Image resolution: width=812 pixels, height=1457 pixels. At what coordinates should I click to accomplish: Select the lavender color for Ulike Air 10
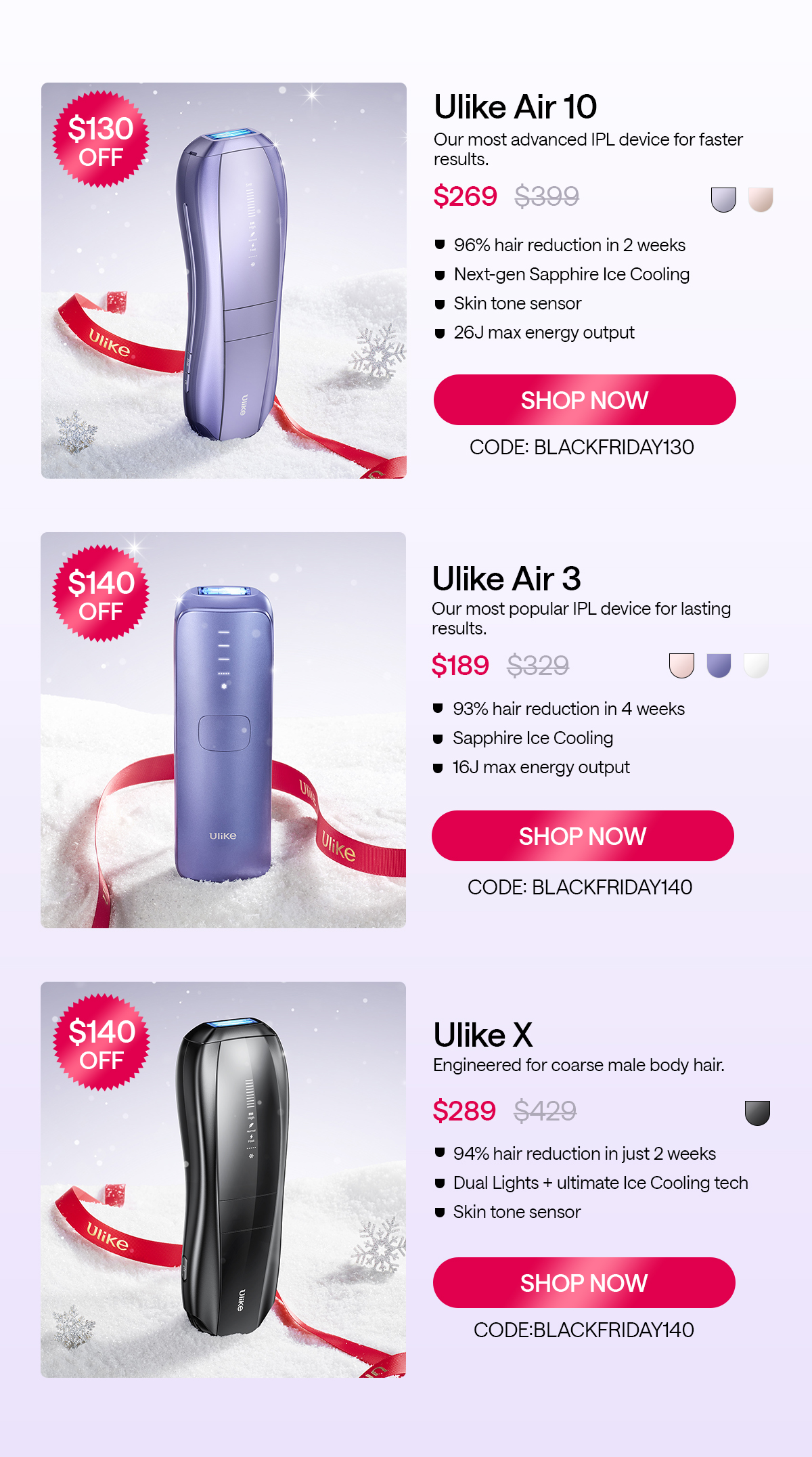[x=723, y=200]
